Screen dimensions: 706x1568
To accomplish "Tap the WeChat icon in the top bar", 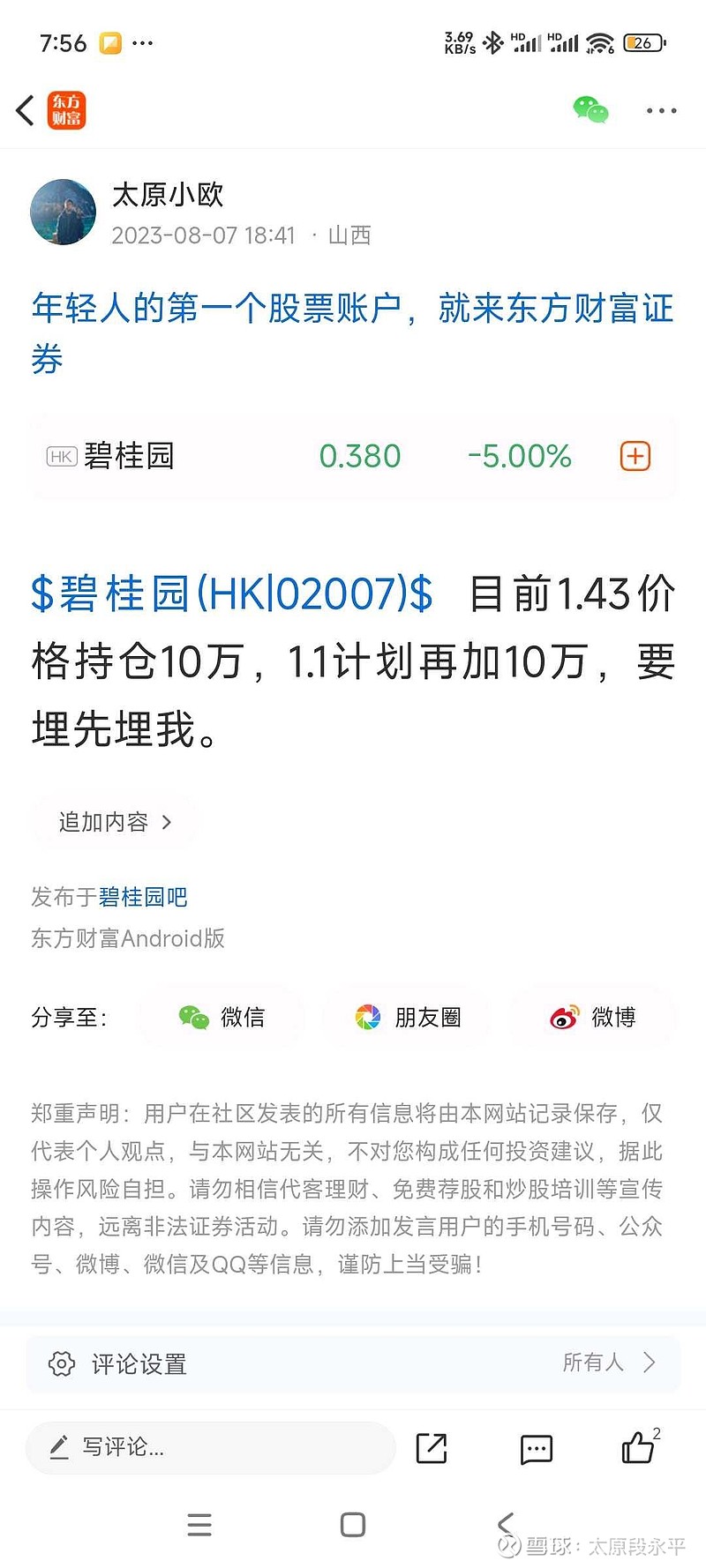I will [x=593, y=110].
